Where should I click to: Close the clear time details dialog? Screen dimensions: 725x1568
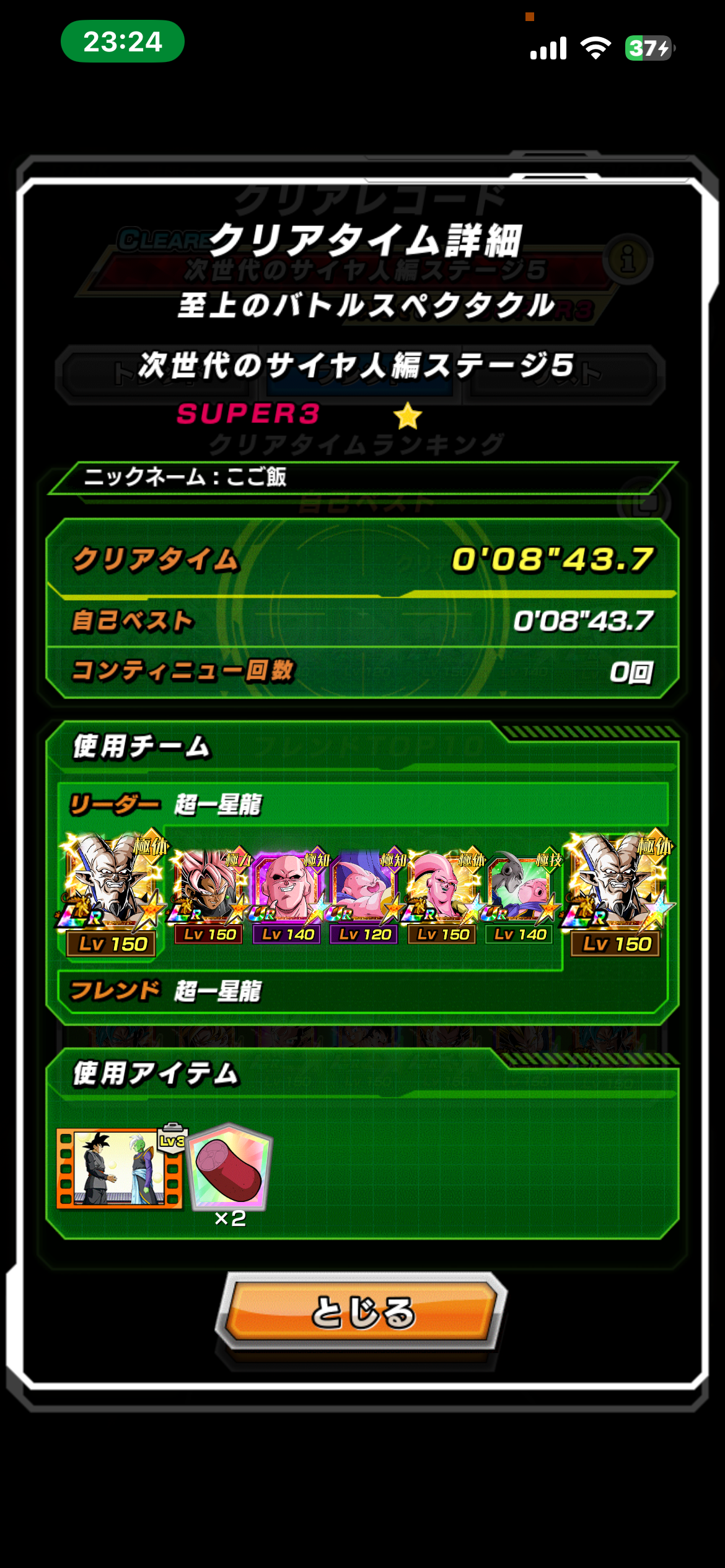point(361,1312)
